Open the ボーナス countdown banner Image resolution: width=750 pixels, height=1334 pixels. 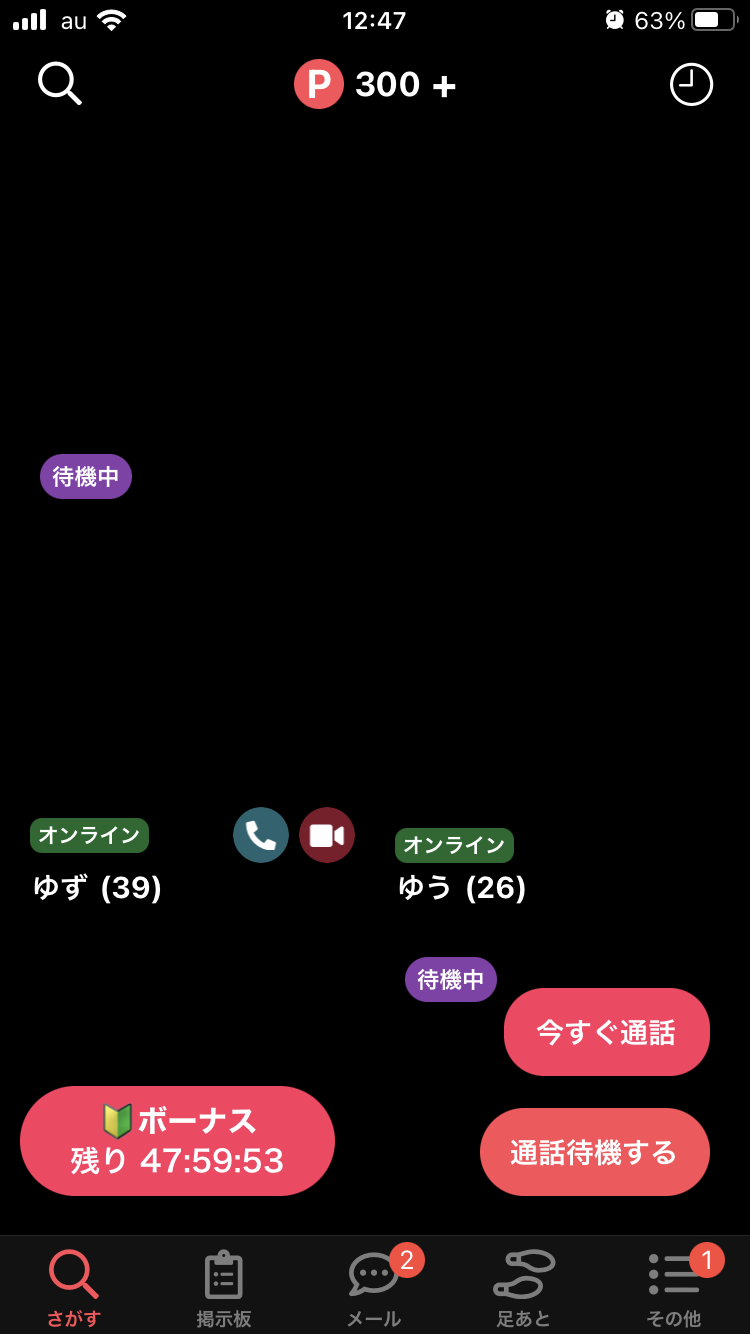(177, 1141)
